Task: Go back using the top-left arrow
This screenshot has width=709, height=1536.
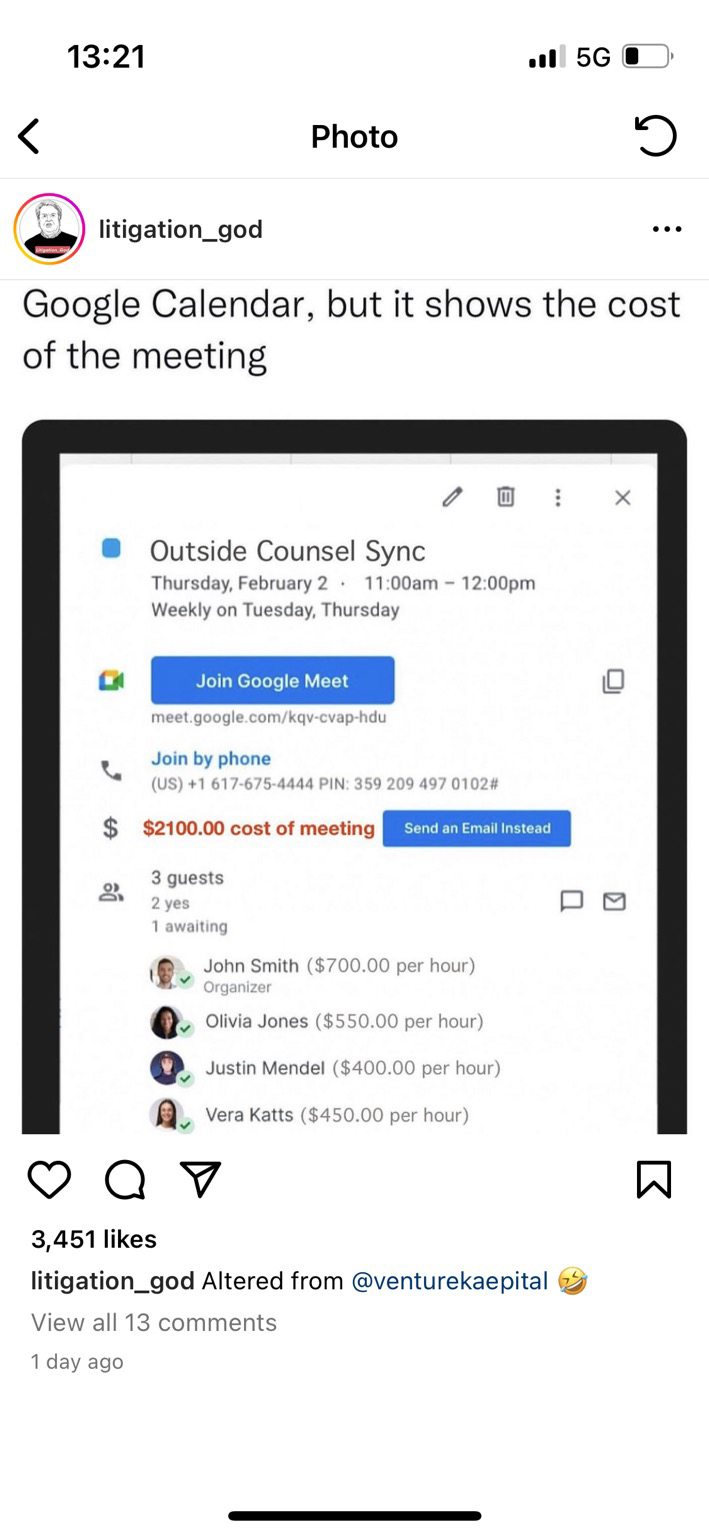Action: click(30, 136)
